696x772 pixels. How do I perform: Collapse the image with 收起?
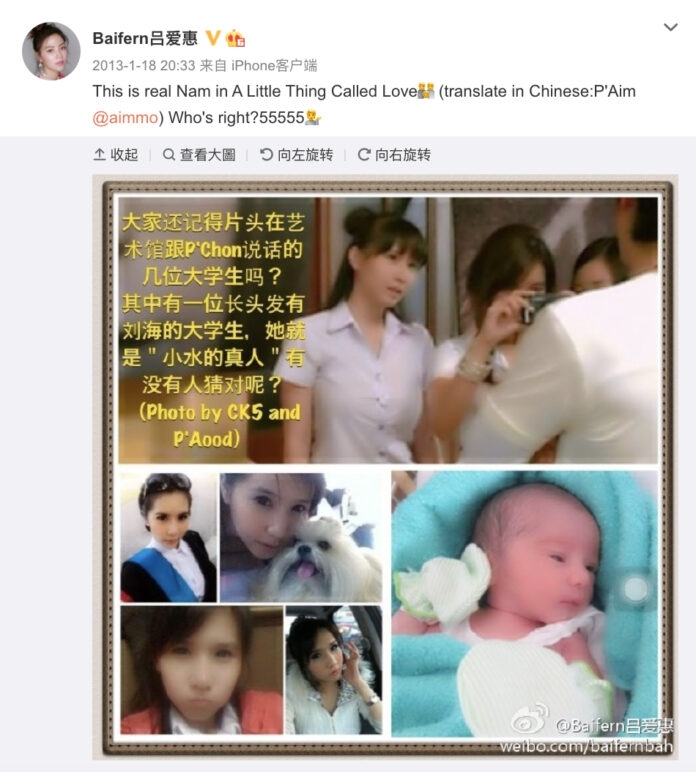point(115,155)
